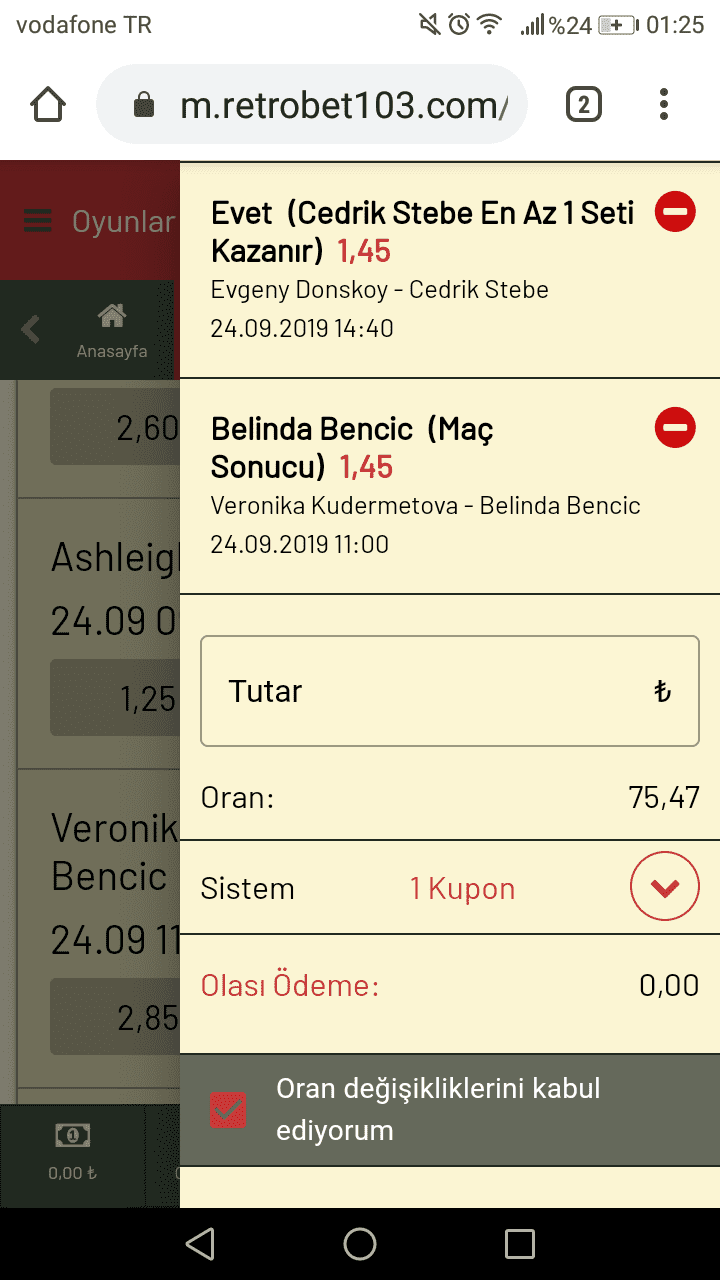Focus the Tutar amount field
Viewport: 720px width, 1280px height.
click(x=450, y=691)
